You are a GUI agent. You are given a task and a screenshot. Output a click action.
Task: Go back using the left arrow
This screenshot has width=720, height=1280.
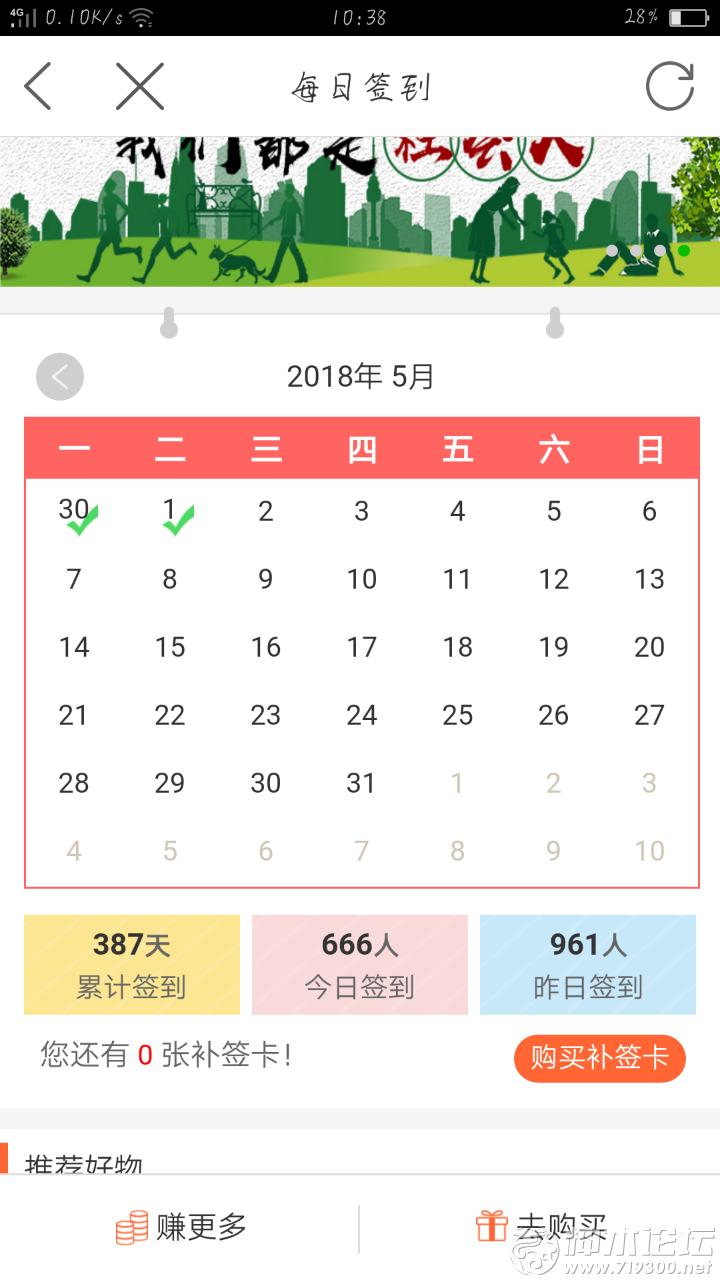pyautogui.click(x=38, y=86)
